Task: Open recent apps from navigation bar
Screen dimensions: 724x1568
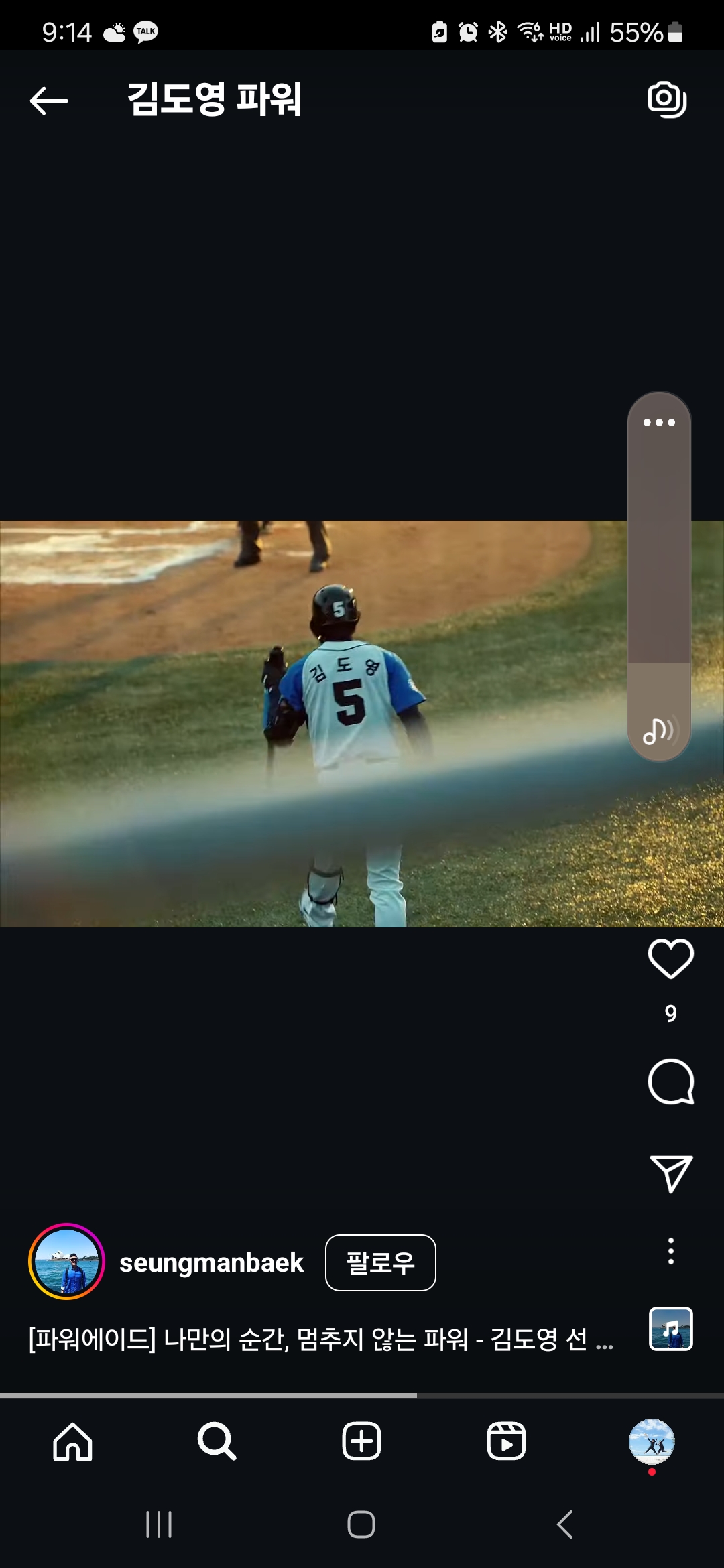Action: coord(159,1524)
